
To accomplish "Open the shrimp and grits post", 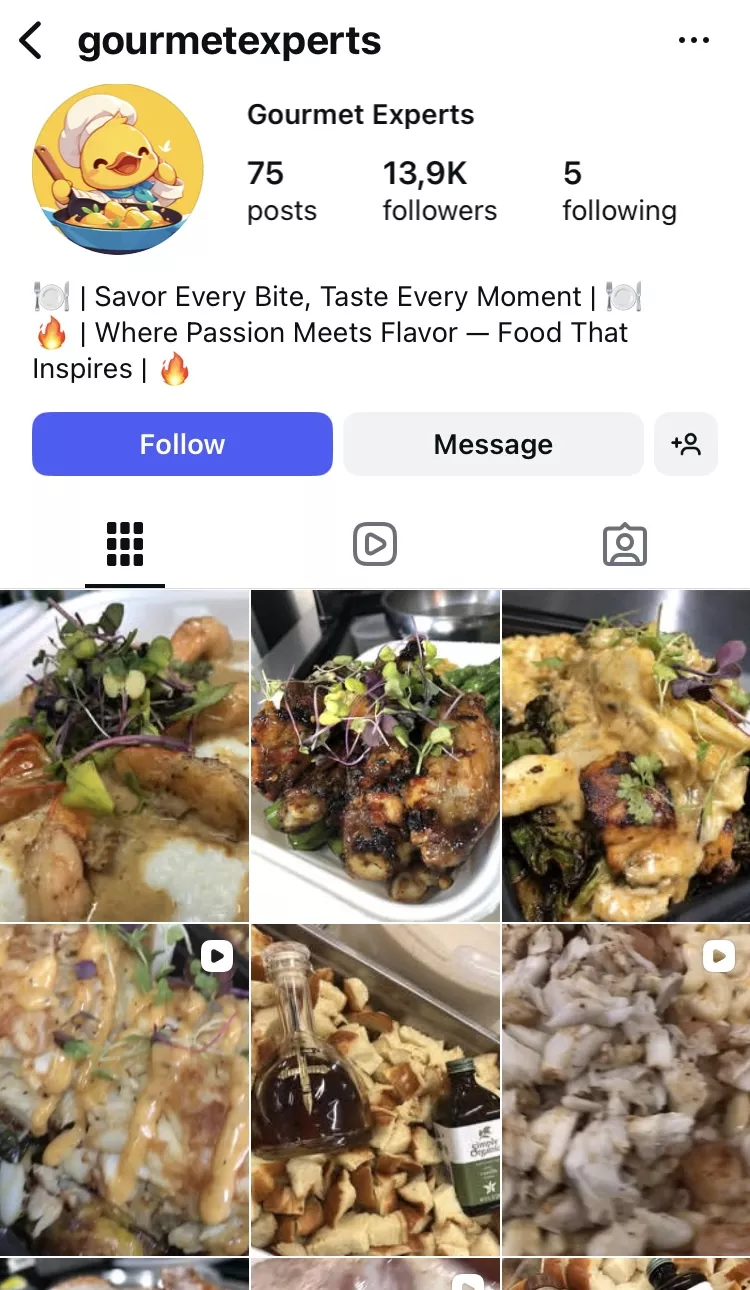I will pyautogui.click(x=124, y=755).
